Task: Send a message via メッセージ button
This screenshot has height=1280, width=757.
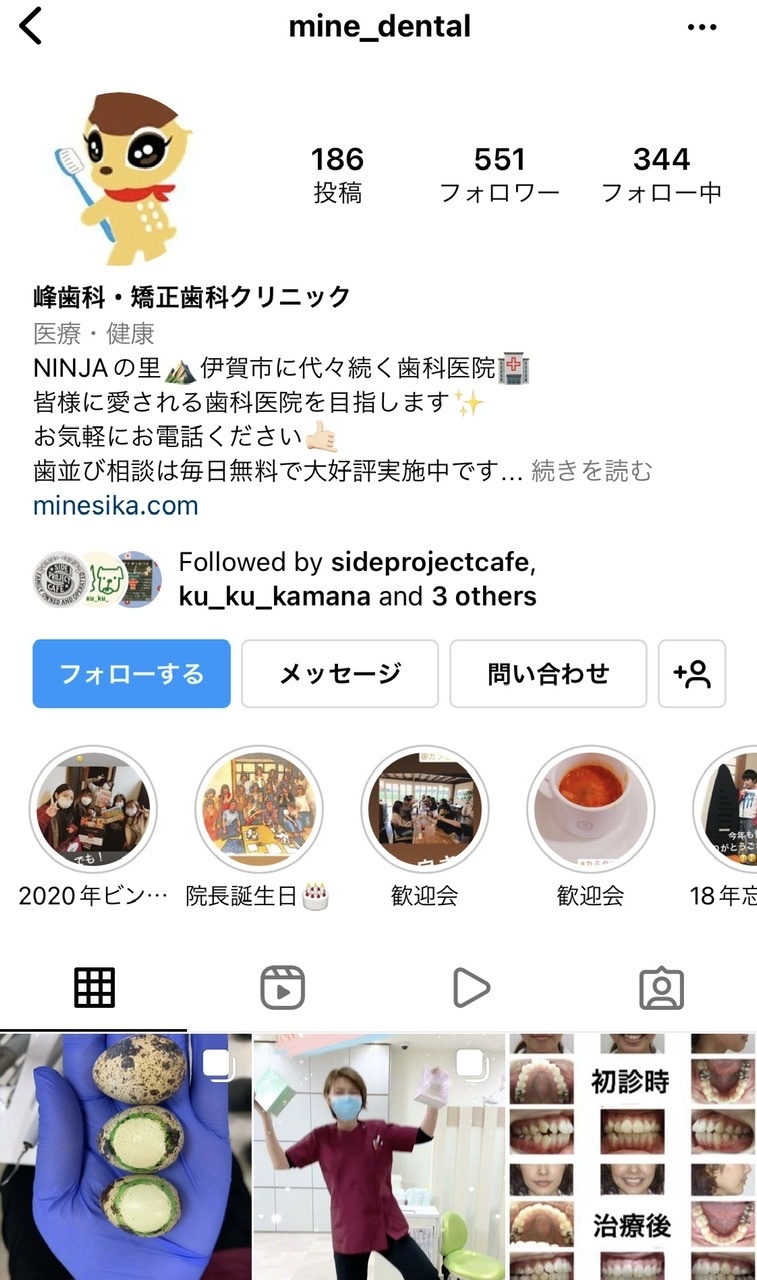Action: click(340, 674)
